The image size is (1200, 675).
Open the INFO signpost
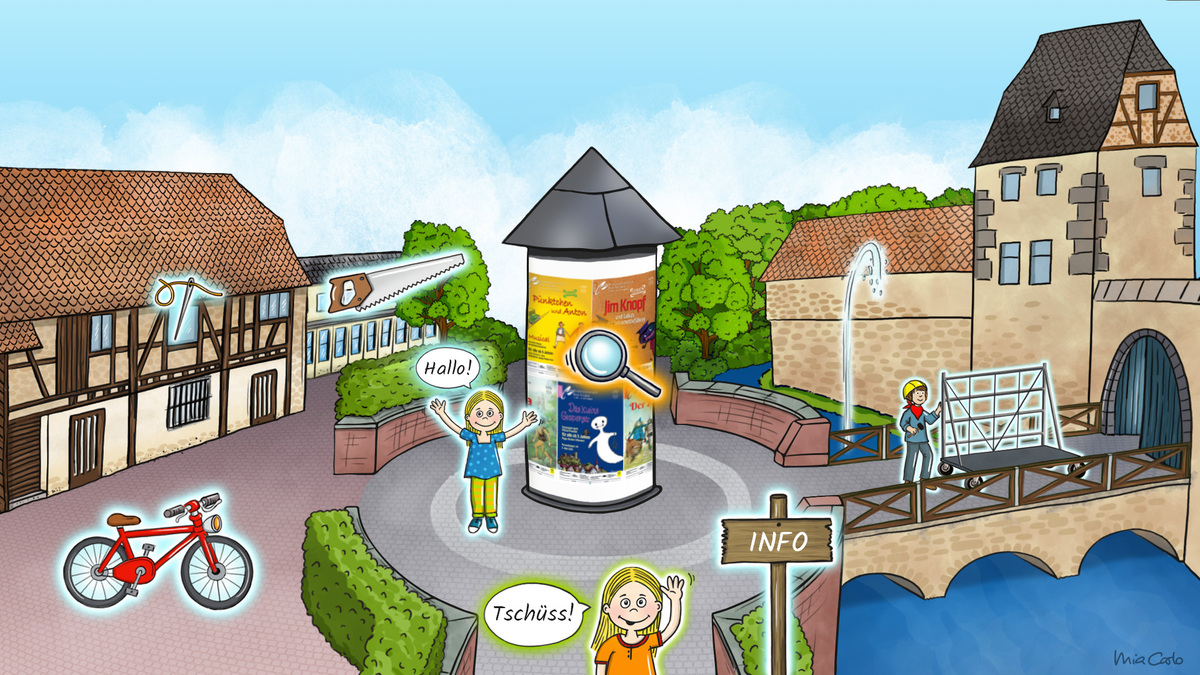777,542
